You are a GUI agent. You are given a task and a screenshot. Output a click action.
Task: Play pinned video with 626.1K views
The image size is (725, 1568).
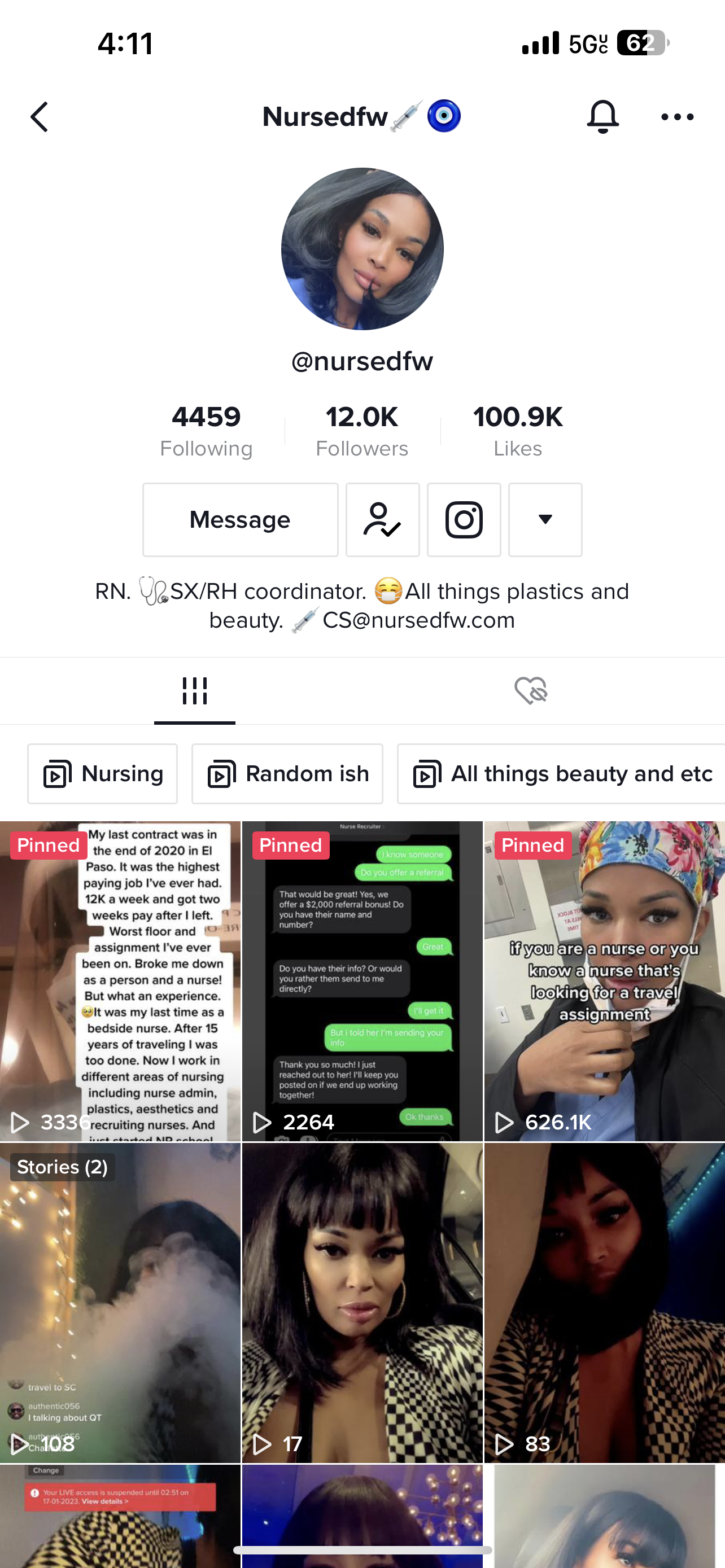(605, 980)
